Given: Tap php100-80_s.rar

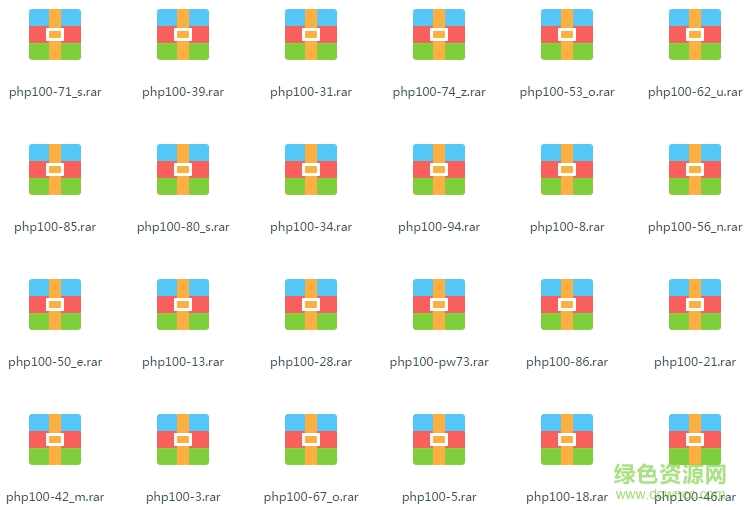Looking at the screenshot, I should 183,170.
